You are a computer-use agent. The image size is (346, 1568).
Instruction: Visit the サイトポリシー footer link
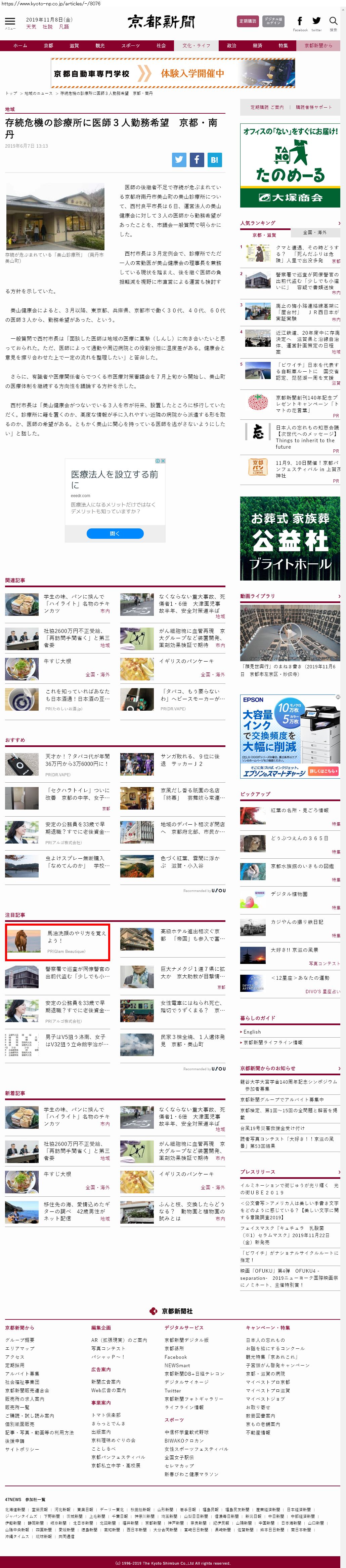coord(22,1449)
